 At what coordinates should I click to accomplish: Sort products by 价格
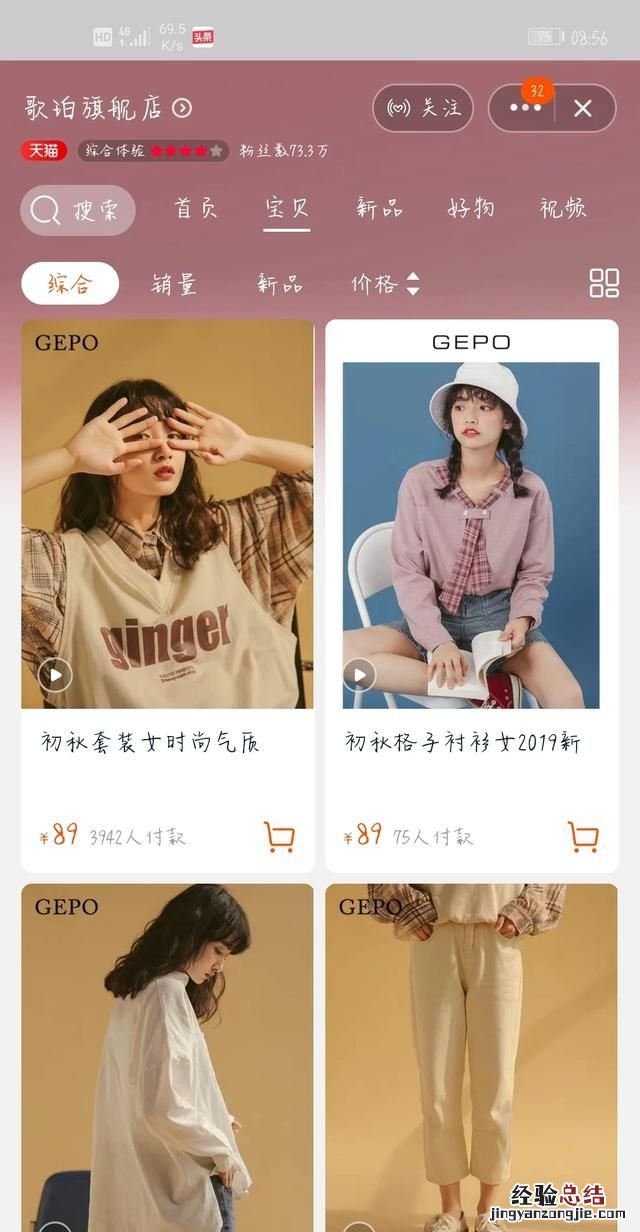point(385,283)
